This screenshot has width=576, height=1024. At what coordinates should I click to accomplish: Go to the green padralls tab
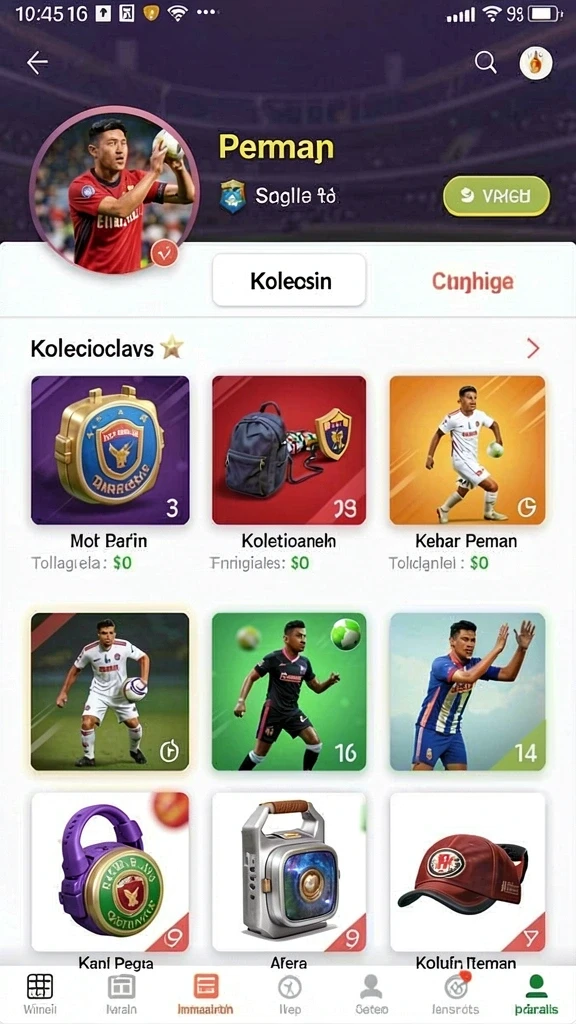click(536, 993)
